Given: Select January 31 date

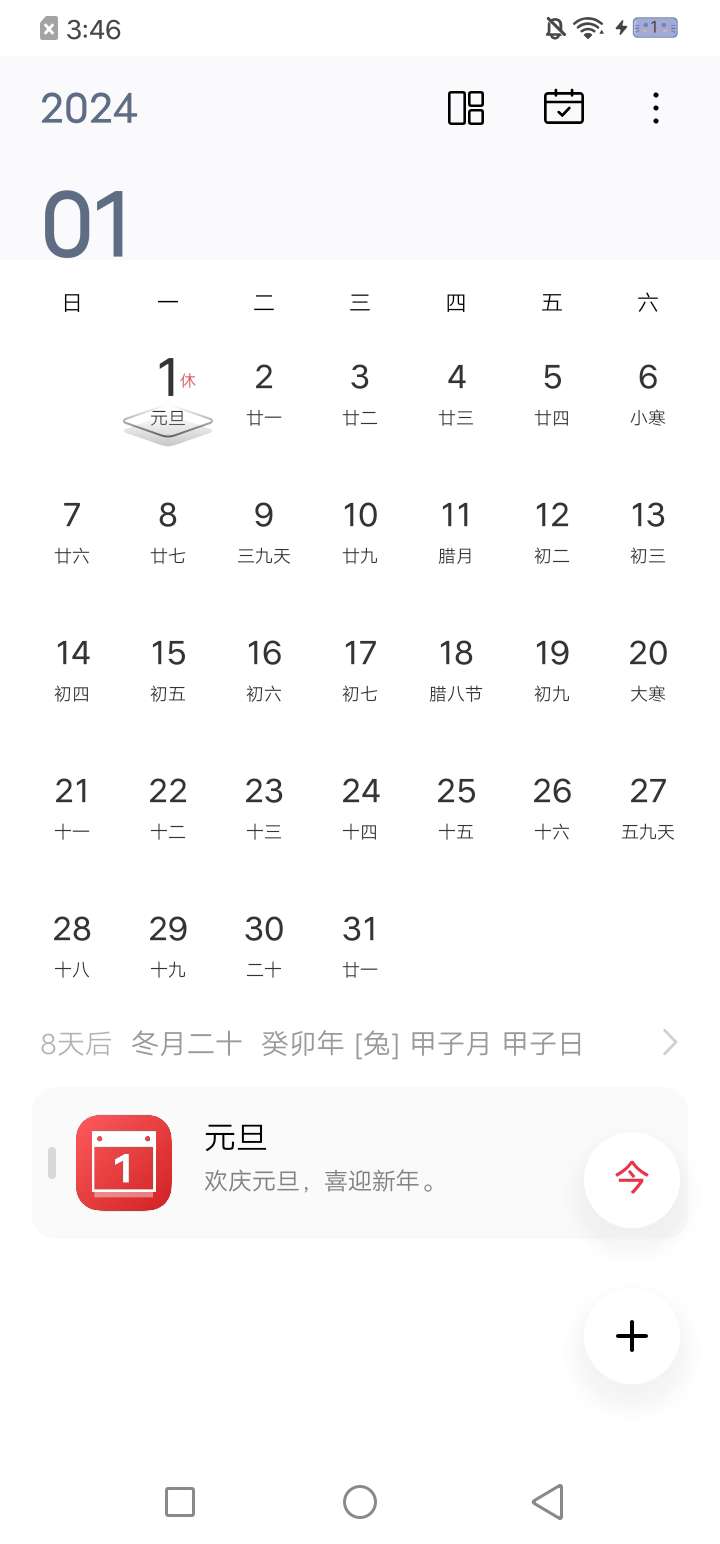Looking at the screenshot, I should pos(360,946).
